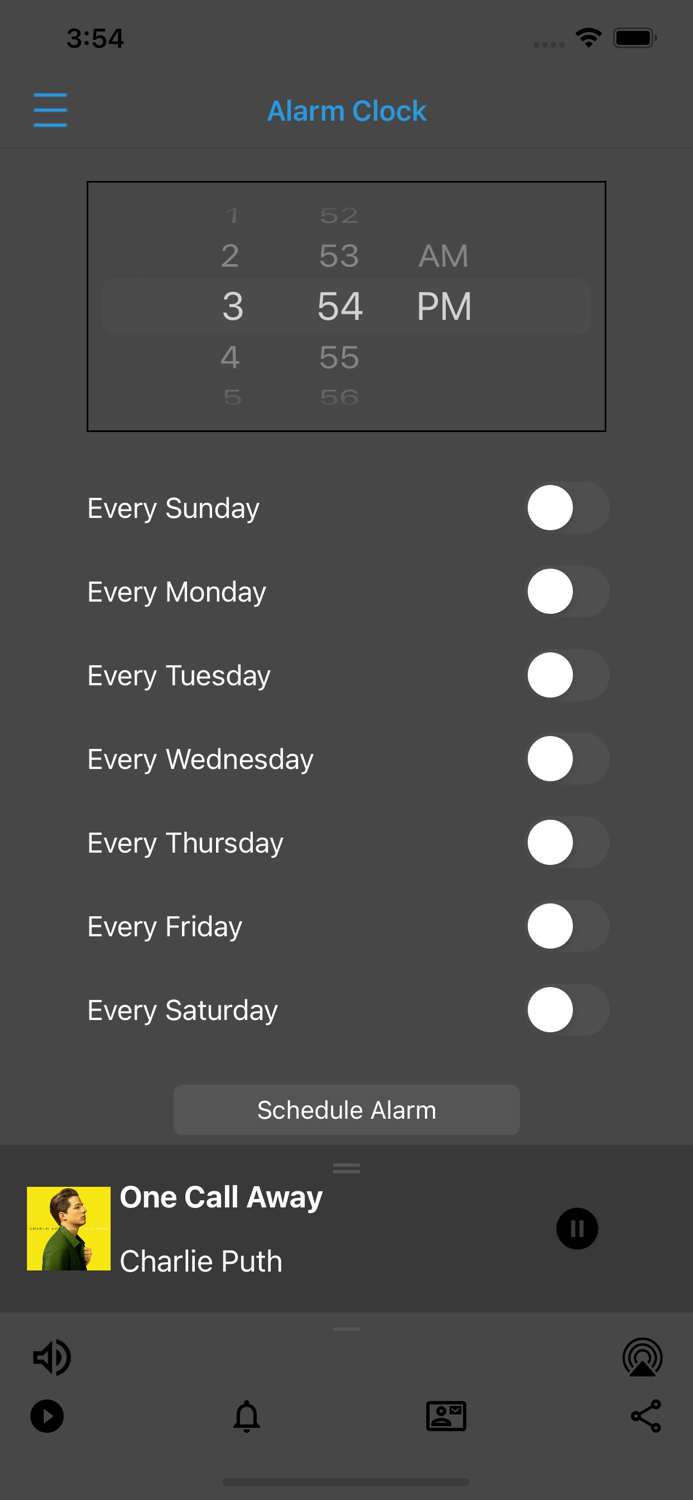Enable Every Saturday repeat
The width and height of the screenshot is (693, 1500).
[x=568, y=1010]
